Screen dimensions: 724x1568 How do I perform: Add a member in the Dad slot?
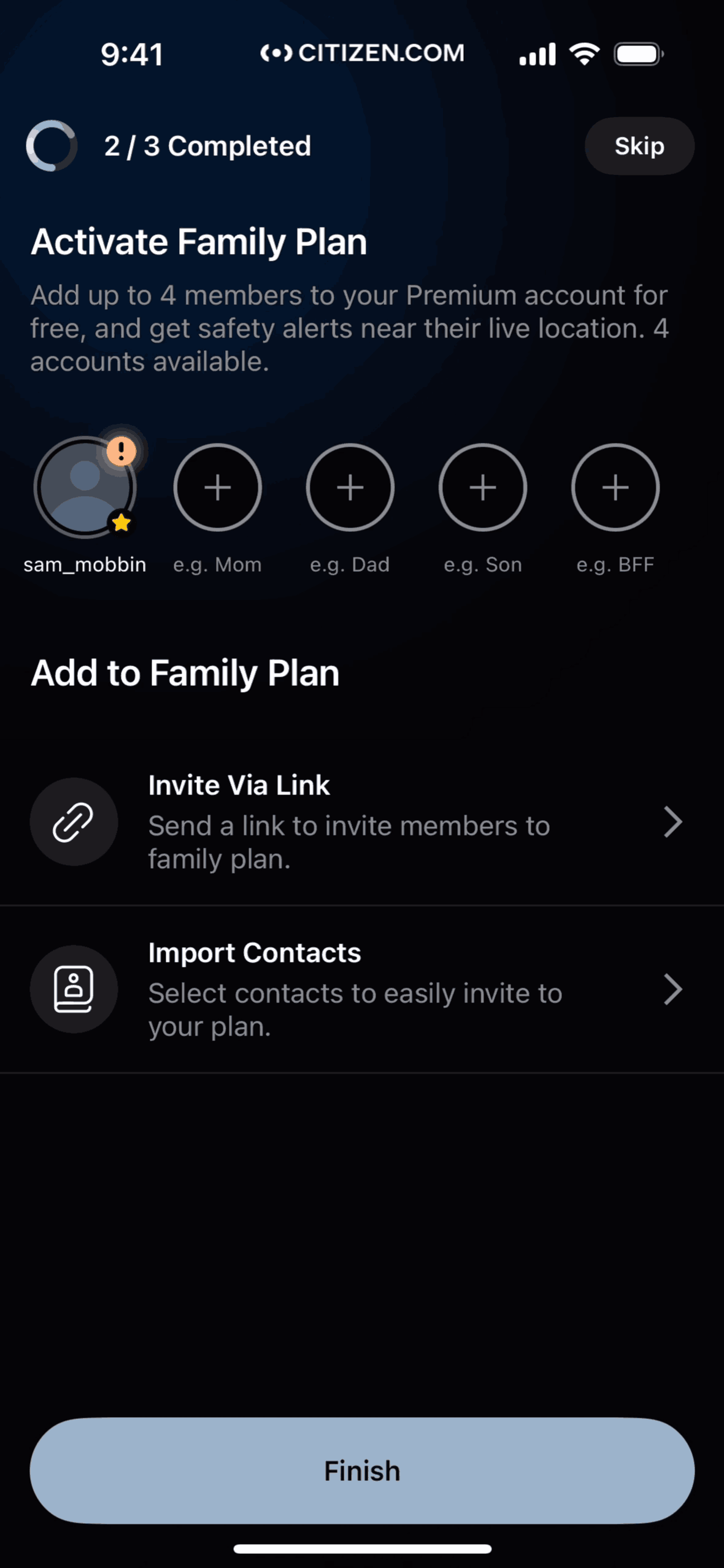click(350, 488)
